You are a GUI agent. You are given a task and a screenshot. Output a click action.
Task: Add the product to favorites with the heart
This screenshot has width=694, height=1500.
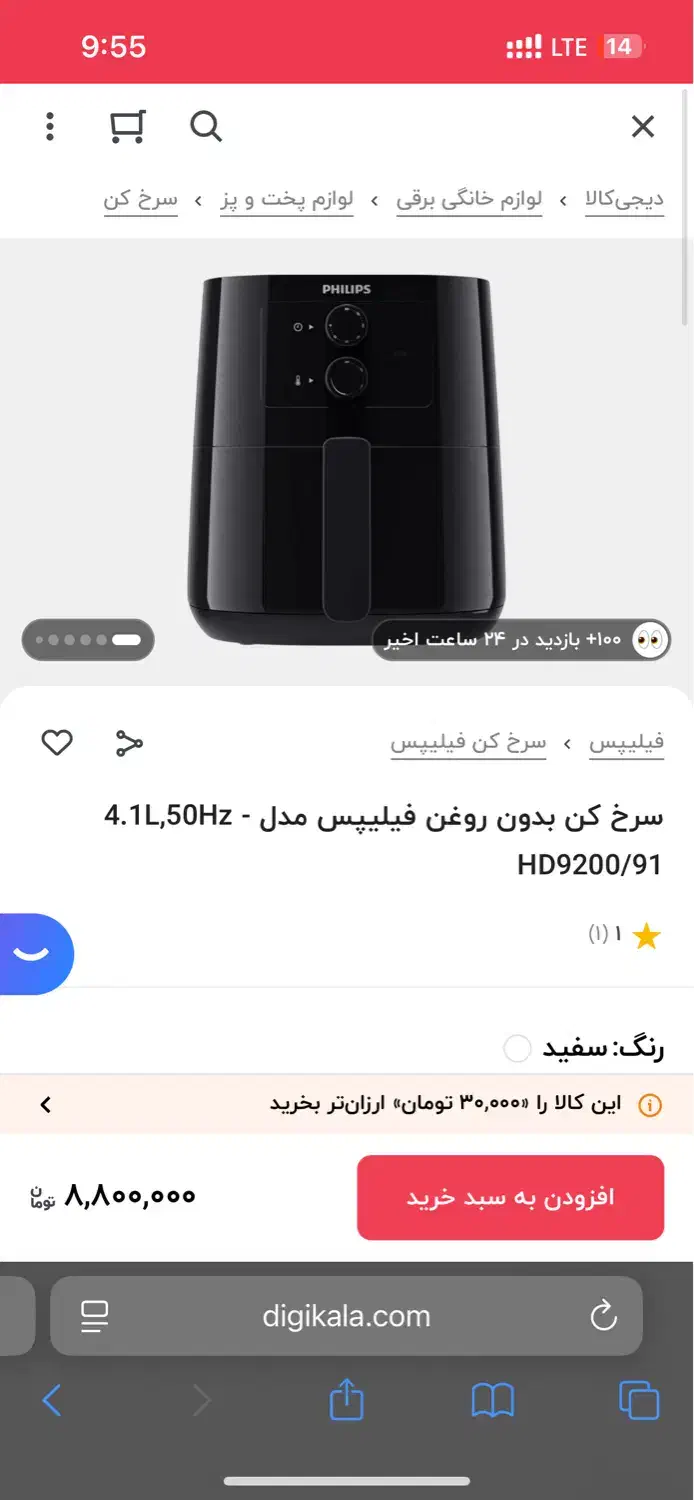[57, 743]
